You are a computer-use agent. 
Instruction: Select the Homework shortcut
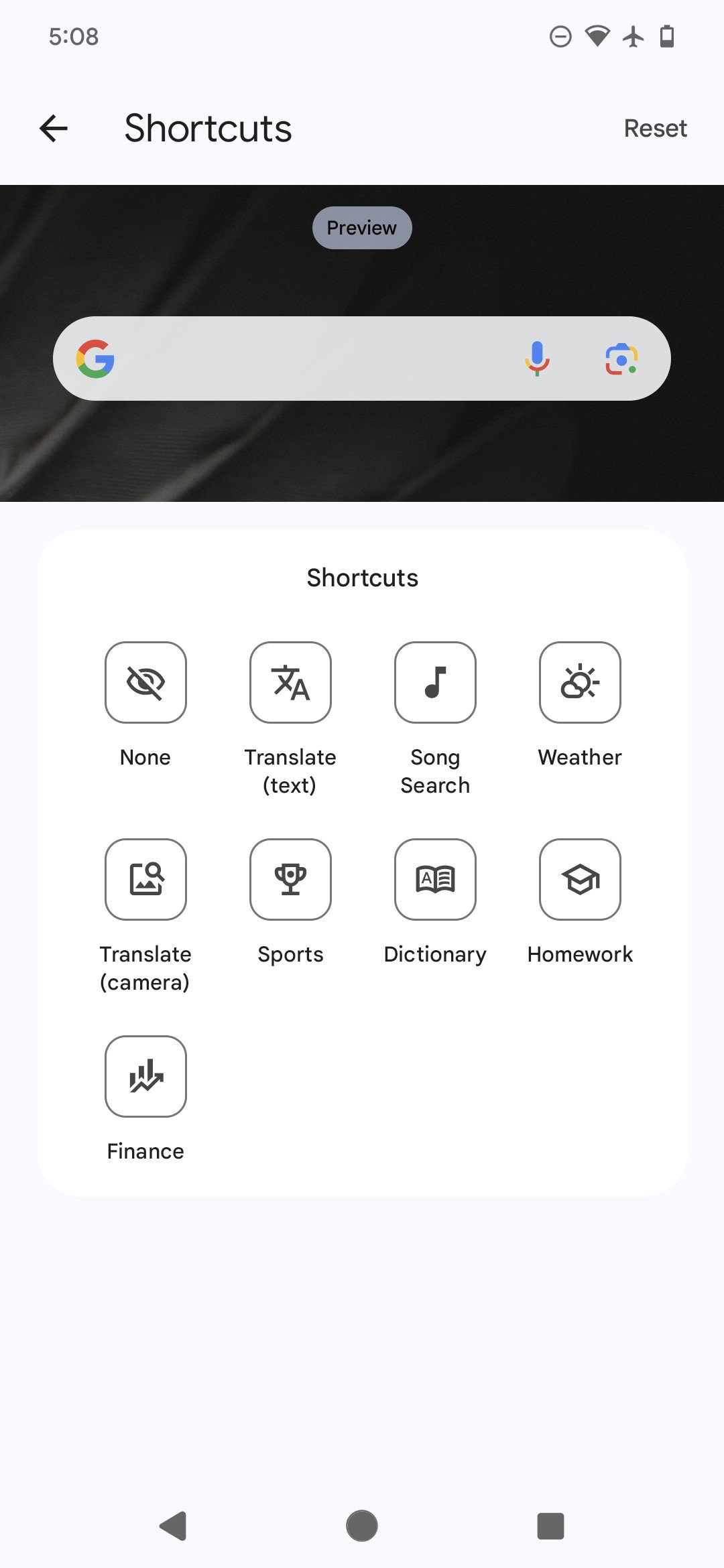580,879
